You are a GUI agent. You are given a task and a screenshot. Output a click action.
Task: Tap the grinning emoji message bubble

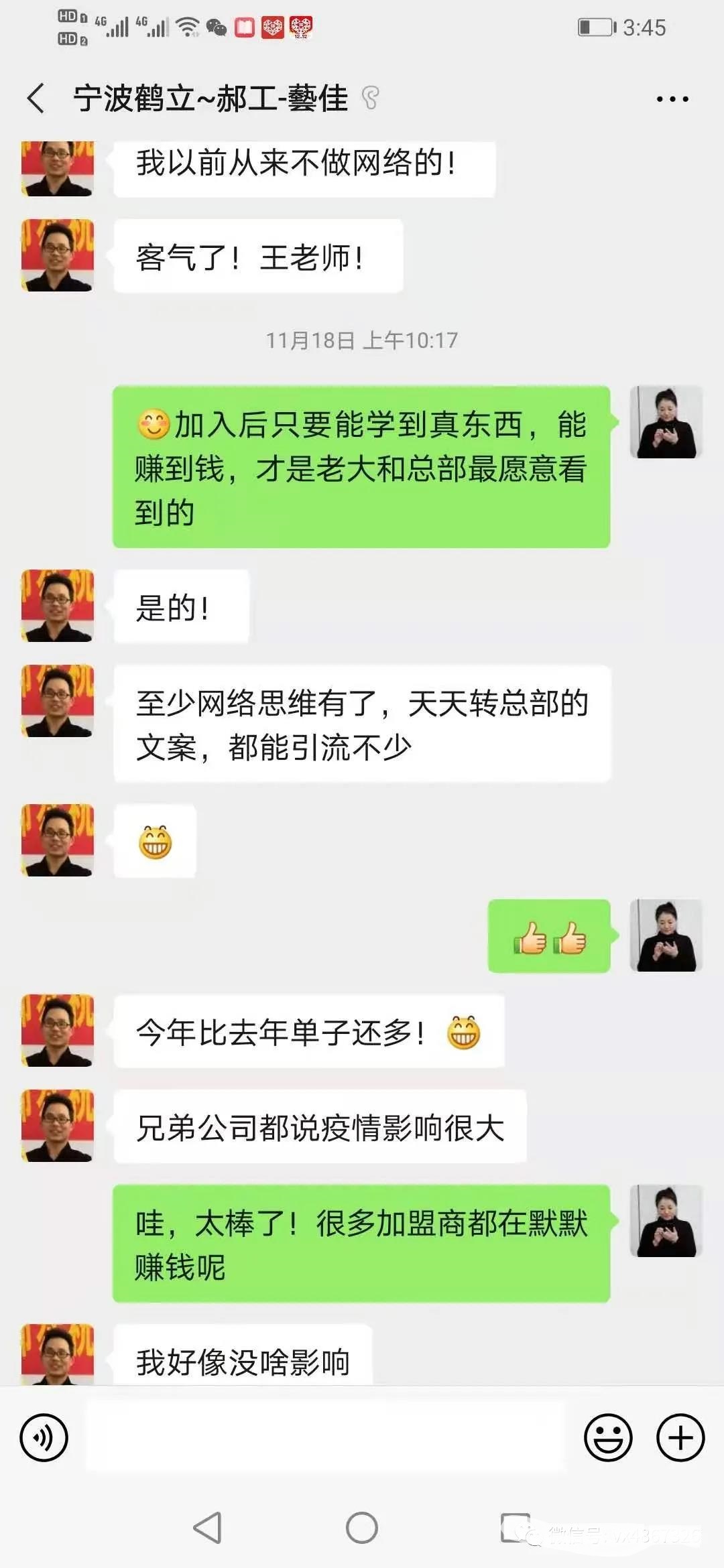(x=154, y=841)
